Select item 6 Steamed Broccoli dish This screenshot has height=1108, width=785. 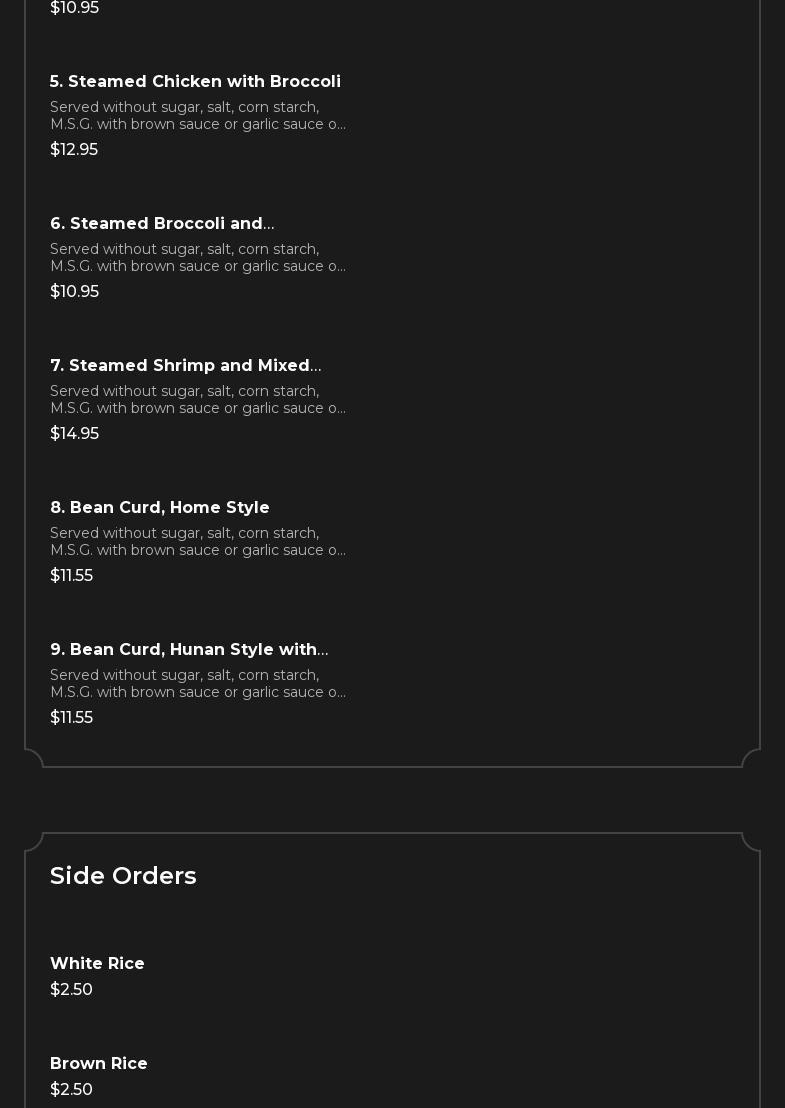pos(162,224)
